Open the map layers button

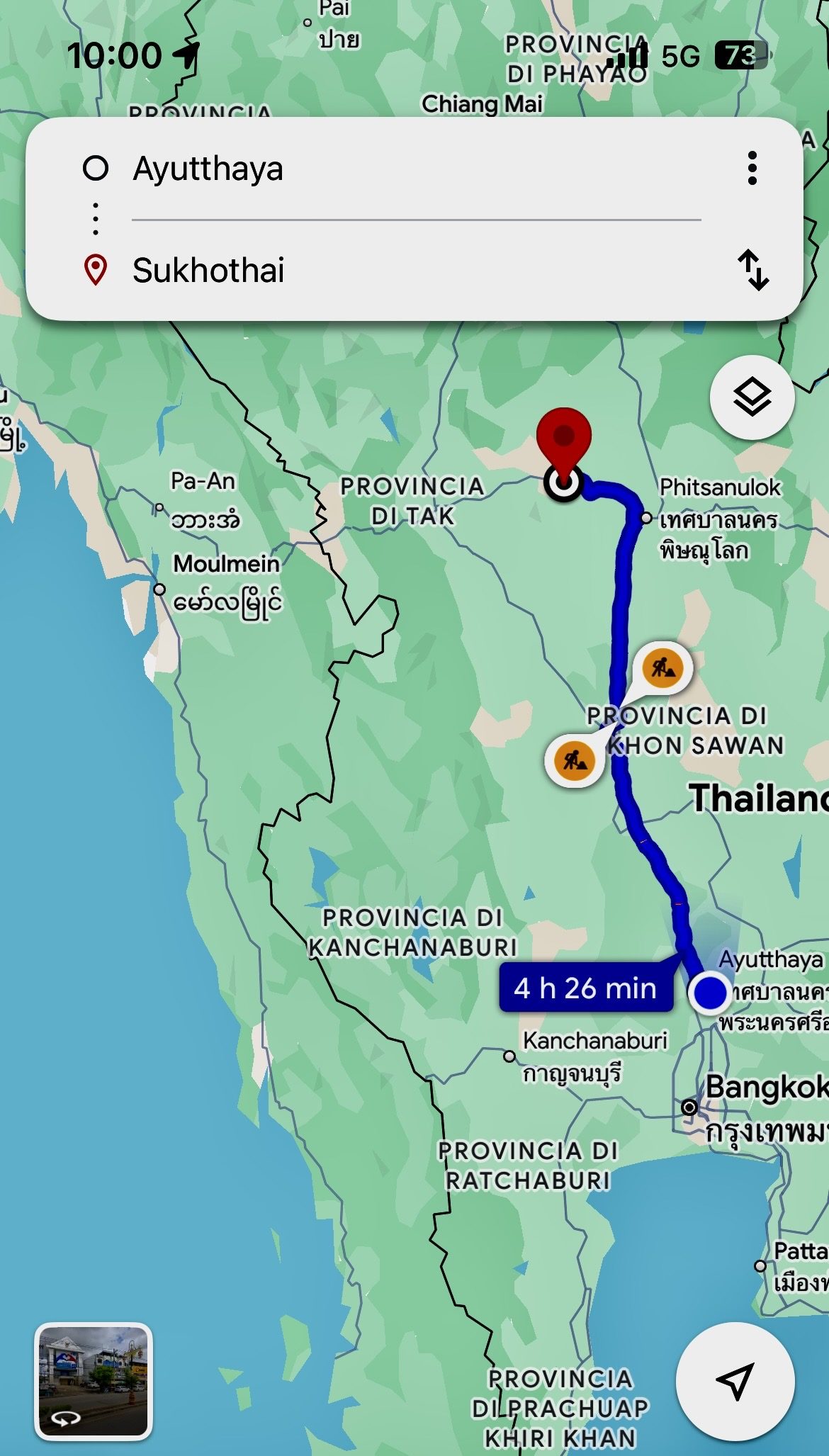tap(752, 397)
